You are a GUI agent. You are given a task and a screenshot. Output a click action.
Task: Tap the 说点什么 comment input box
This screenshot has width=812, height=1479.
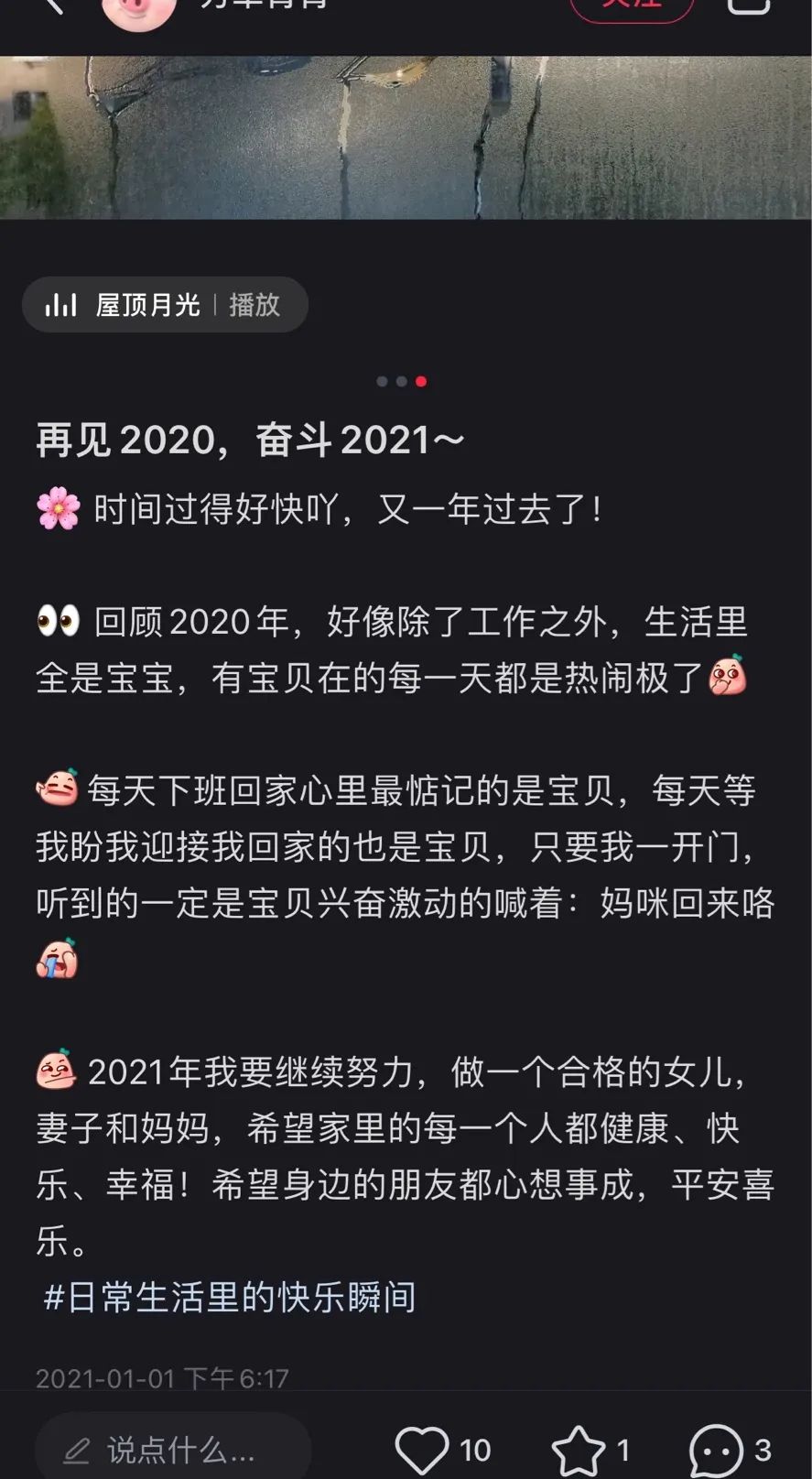pos(174,1450)
